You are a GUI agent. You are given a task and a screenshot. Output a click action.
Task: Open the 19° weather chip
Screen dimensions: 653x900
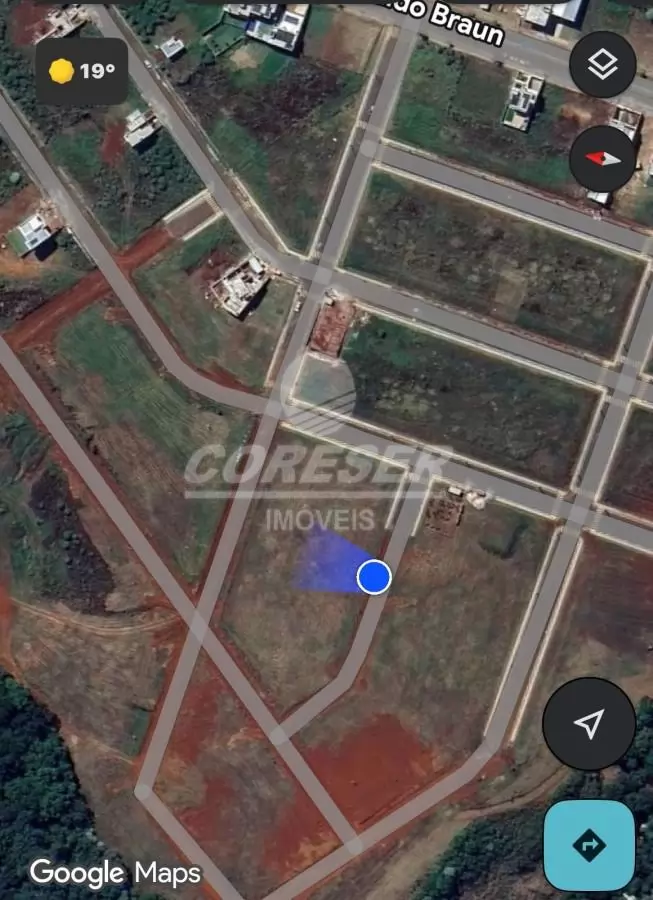82,71
